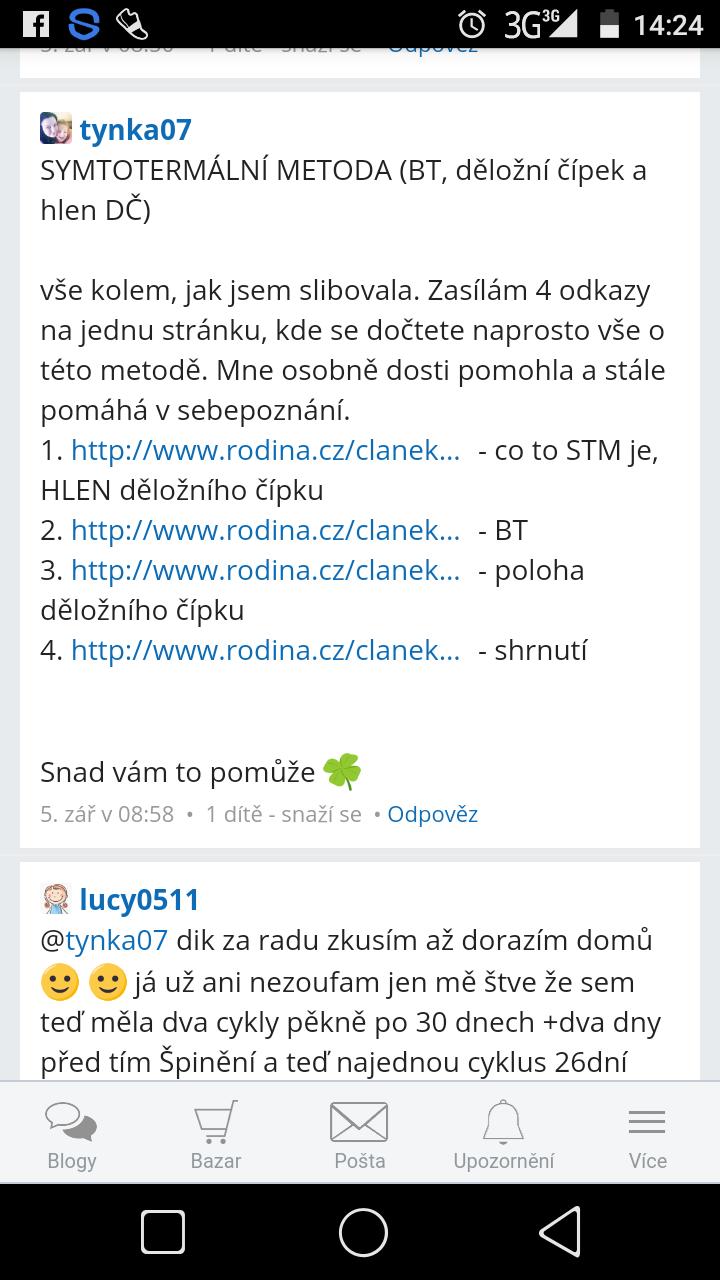Open tynka07's profile name

click(x=135, y=130)
